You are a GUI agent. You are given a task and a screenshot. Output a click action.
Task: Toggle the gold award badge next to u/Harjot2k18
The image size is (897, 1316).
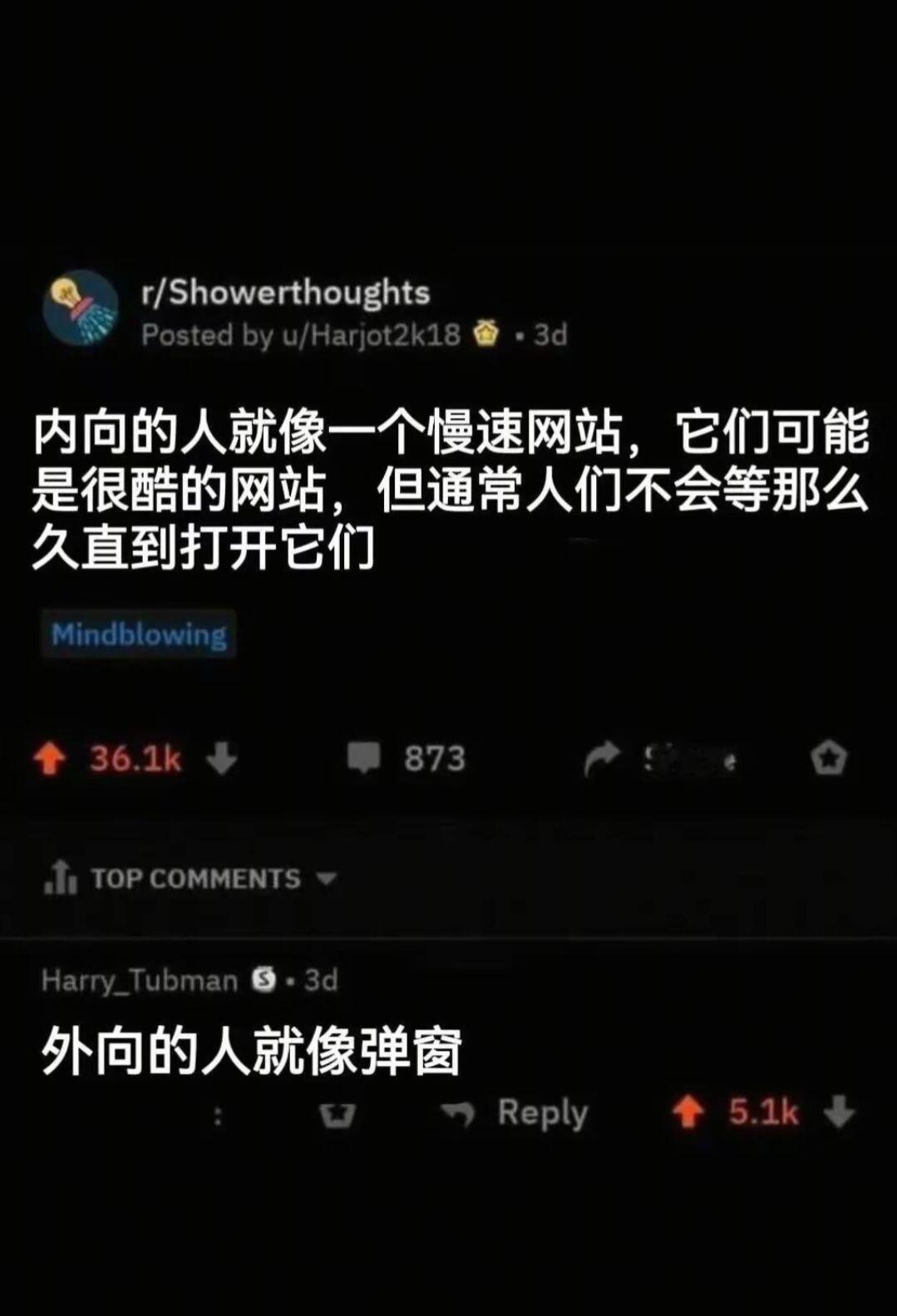coord(485,333)
